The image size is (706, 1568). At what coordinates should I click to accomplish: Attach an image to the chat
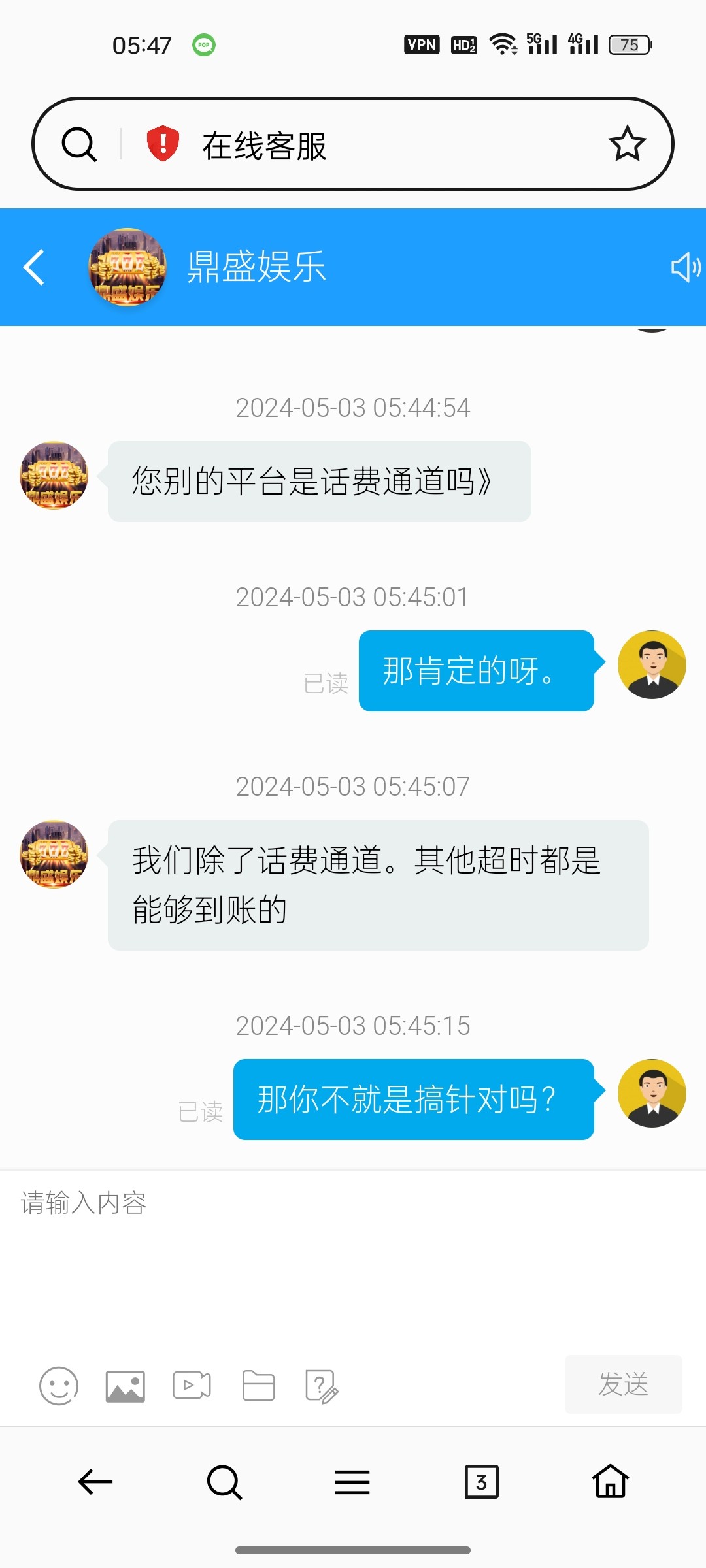click(126, 1386)
